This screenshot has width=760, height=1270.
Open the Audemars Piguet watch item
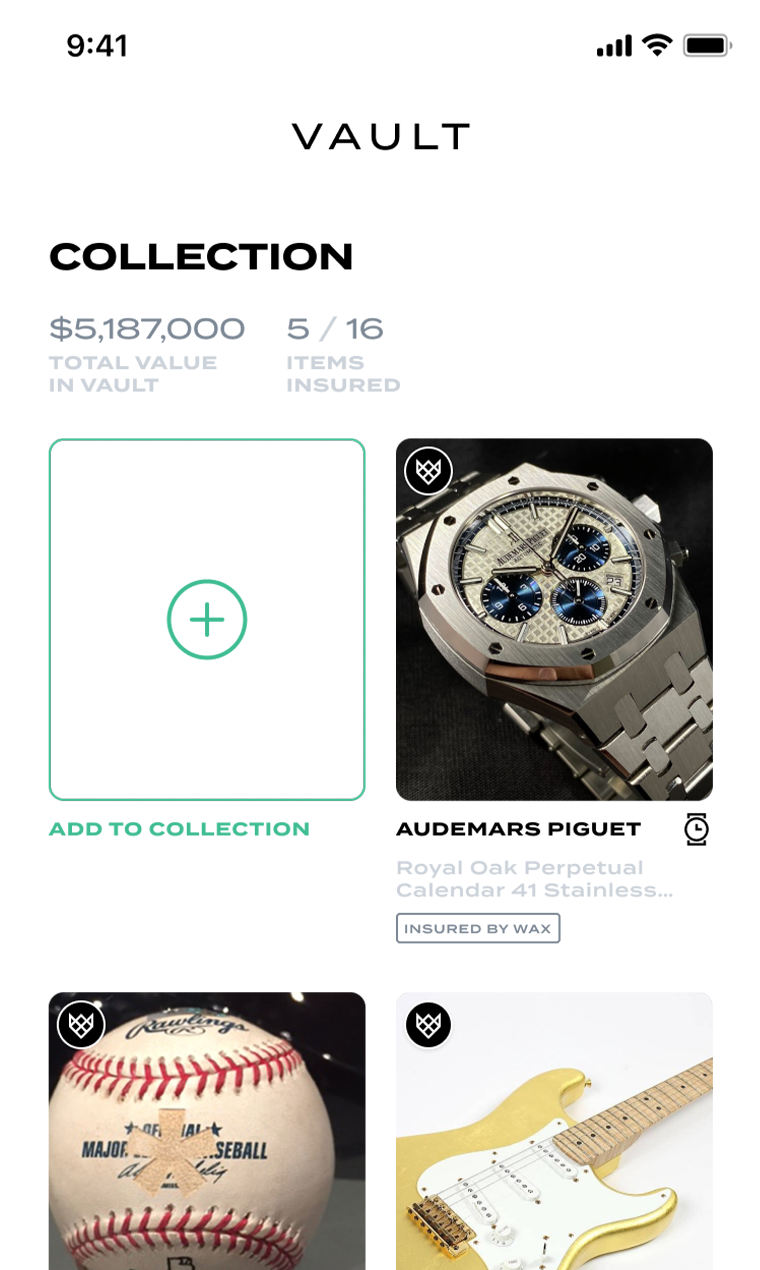click(554, 619)
